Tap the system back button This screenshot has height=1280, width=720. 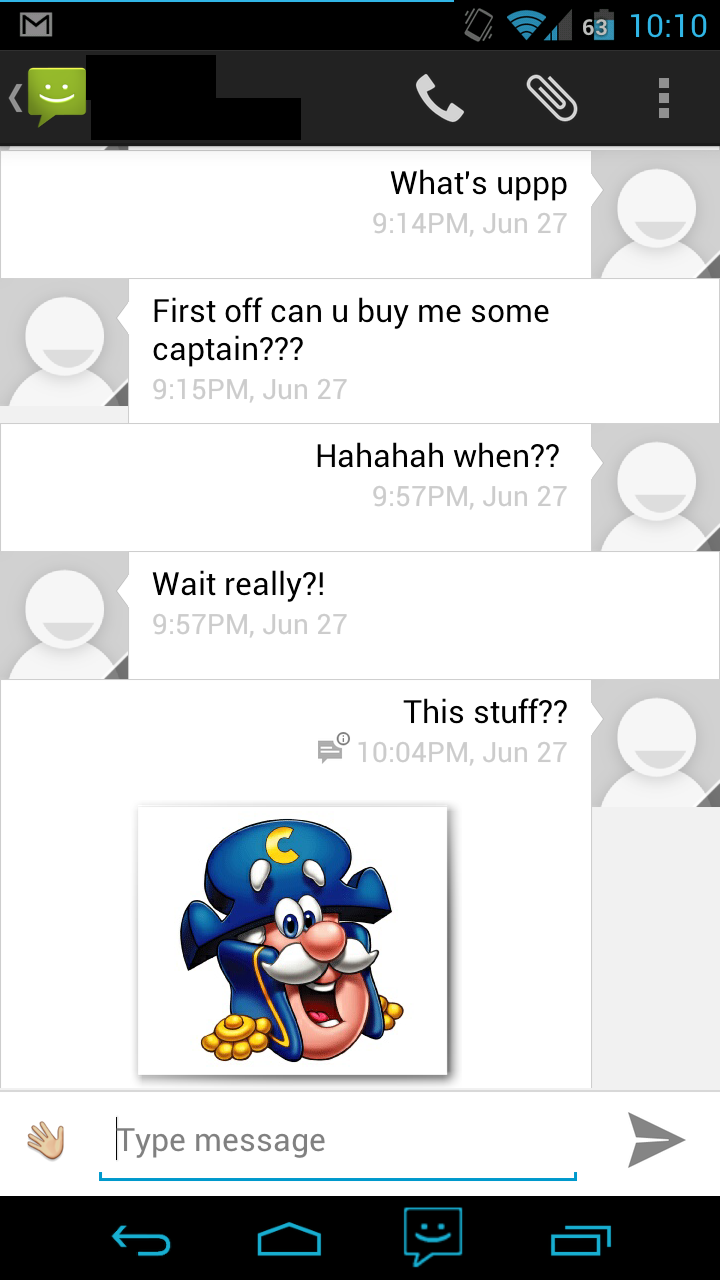pyautogui.click(x=140, y=1240)
